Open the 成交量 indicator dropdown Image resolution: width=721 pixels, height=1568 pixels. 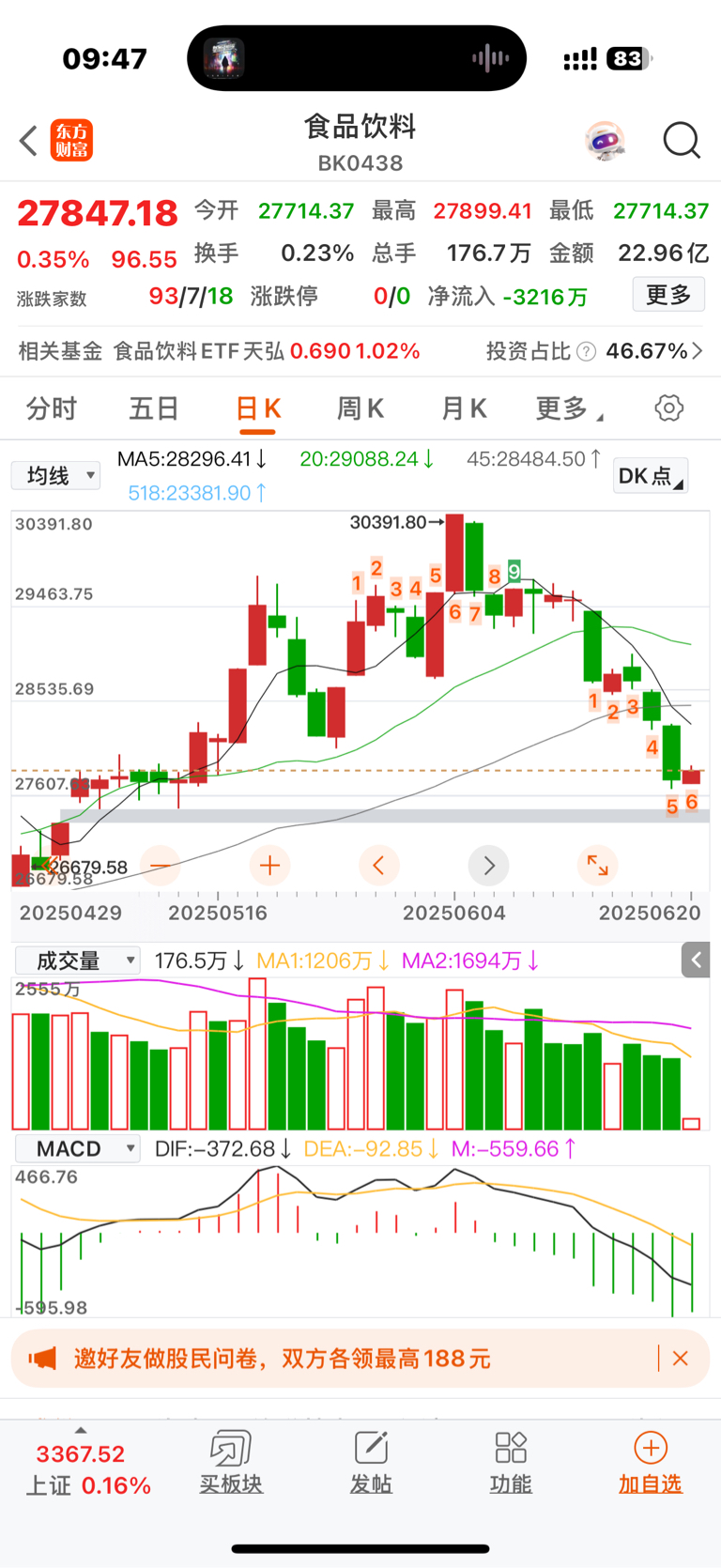click(78, 961)
